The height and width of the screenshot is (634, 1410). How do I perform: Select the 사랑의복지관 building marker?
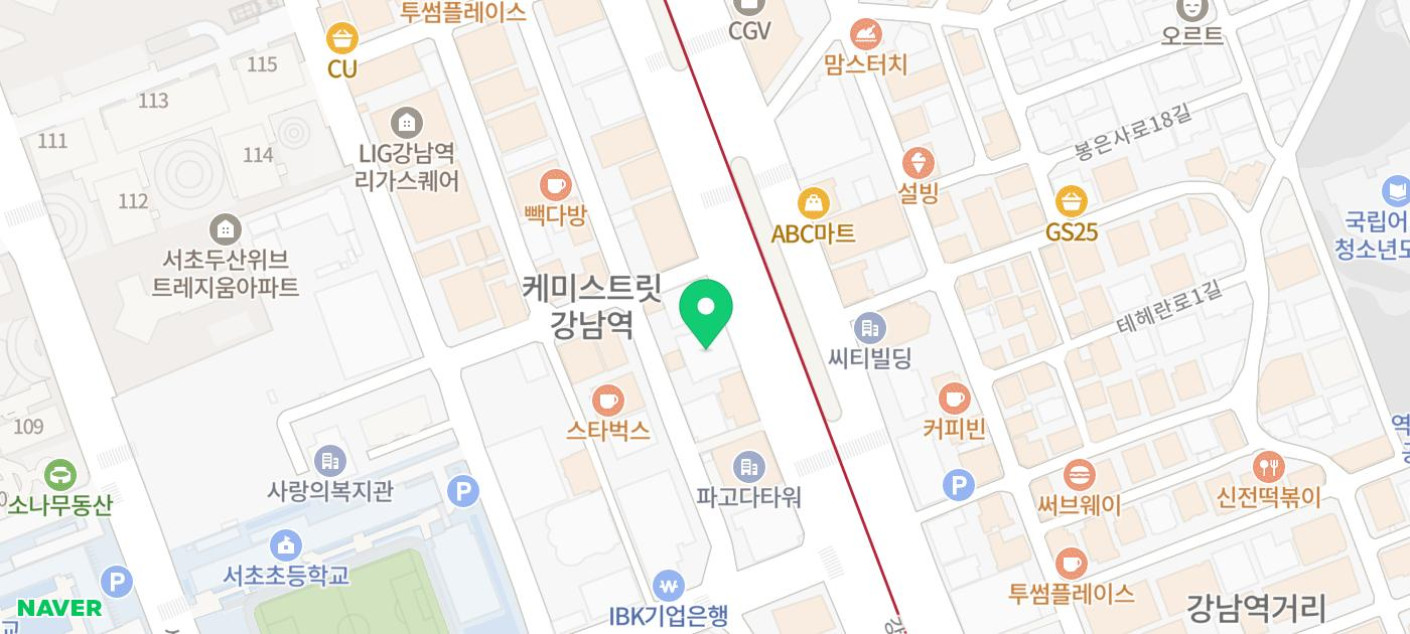pyautogui.click(x=330, y=461)
